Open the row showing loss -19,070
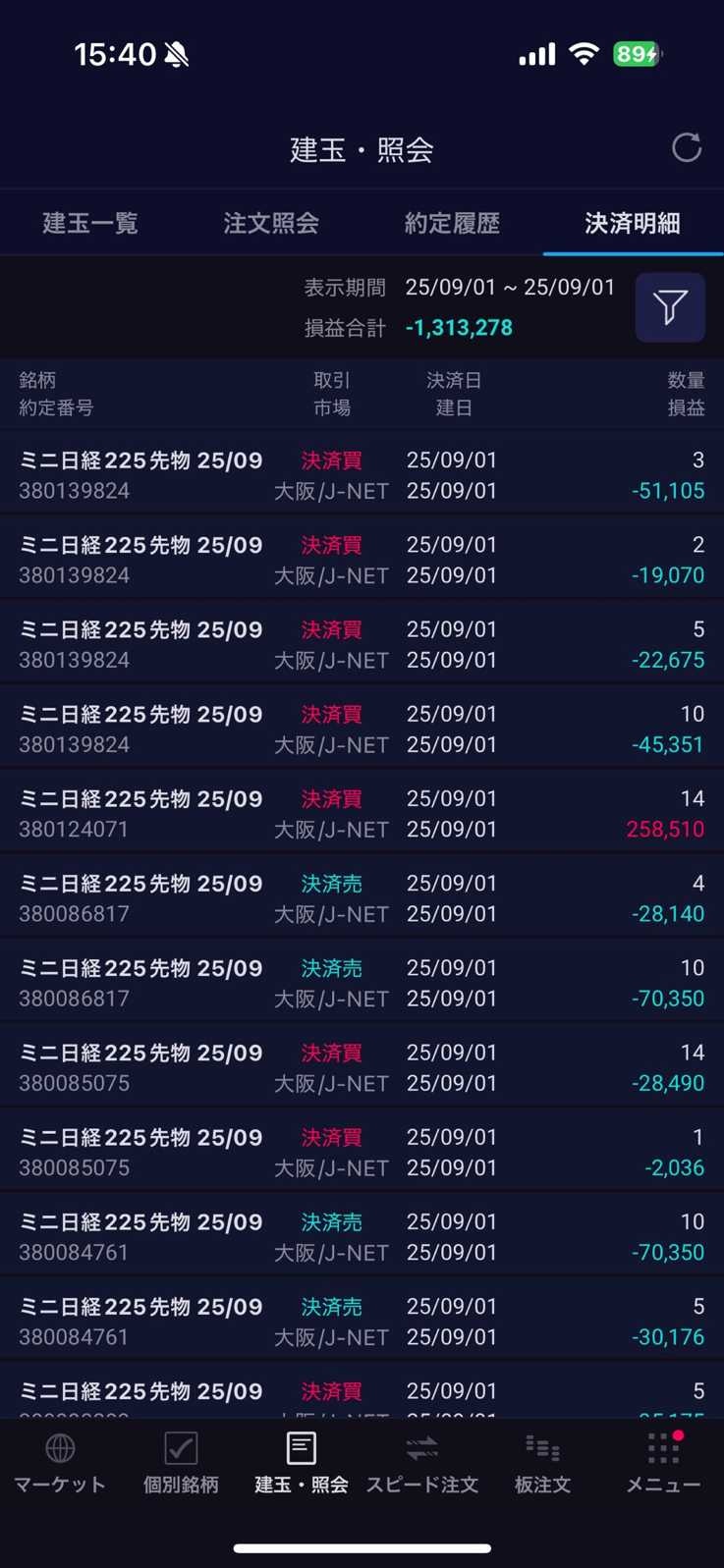 [362, 560]
